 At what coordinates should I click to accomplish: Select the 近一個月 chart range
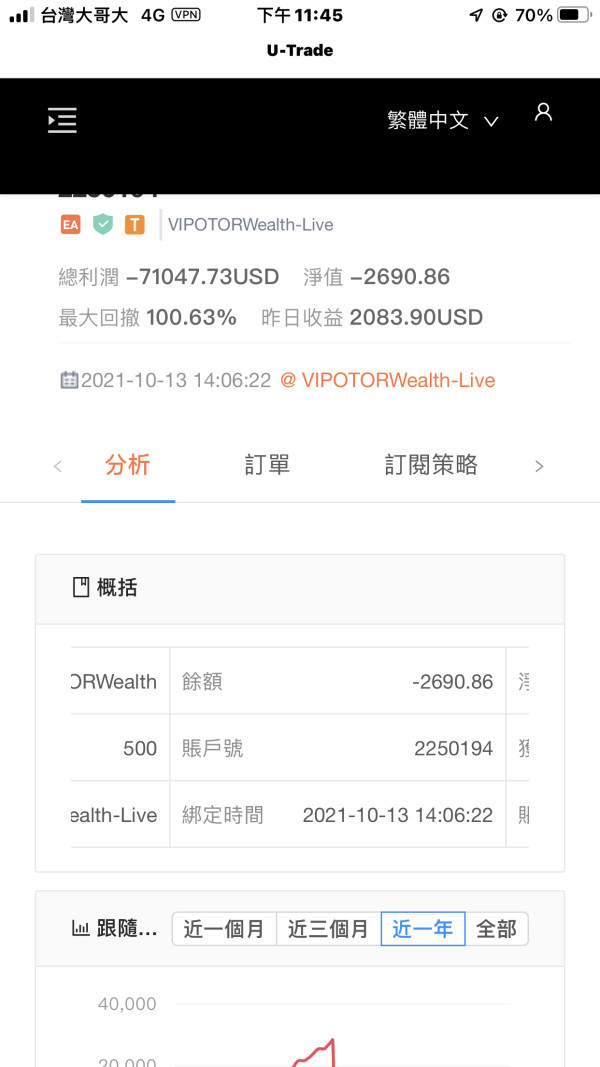click(224, 929)
